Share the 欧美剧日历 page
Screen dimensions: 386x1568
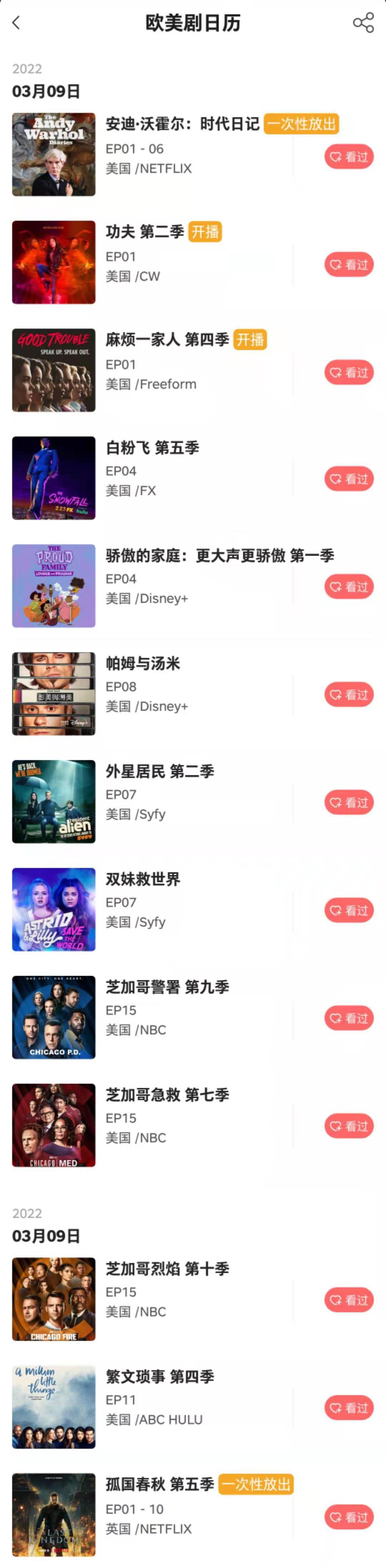(363, 23)
